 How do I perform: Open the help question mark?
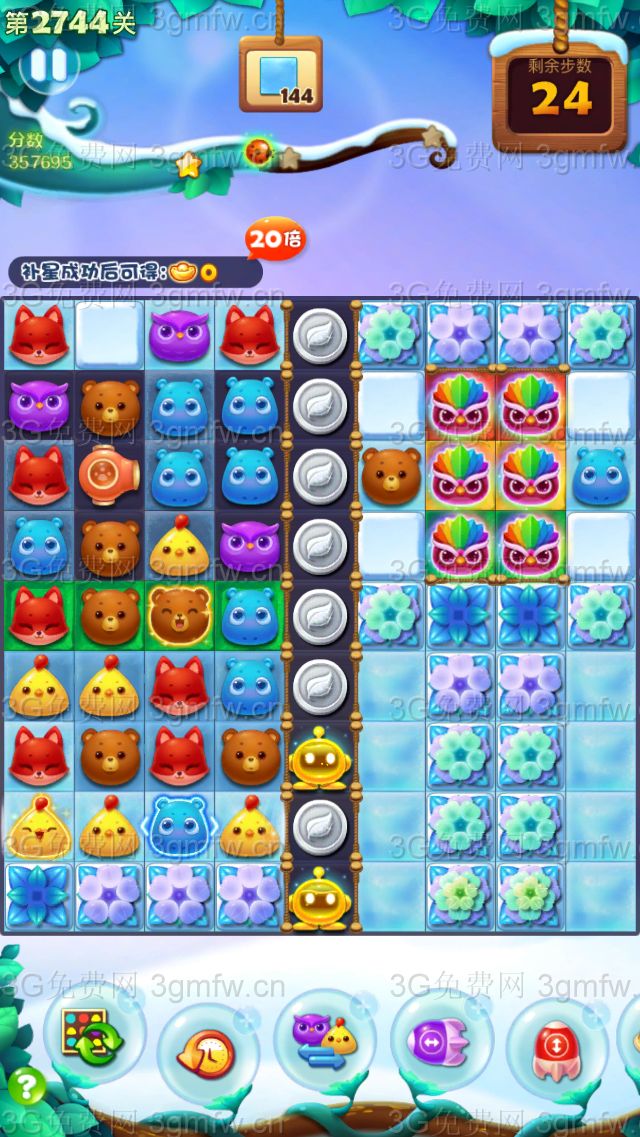[x=25, y=1085]
